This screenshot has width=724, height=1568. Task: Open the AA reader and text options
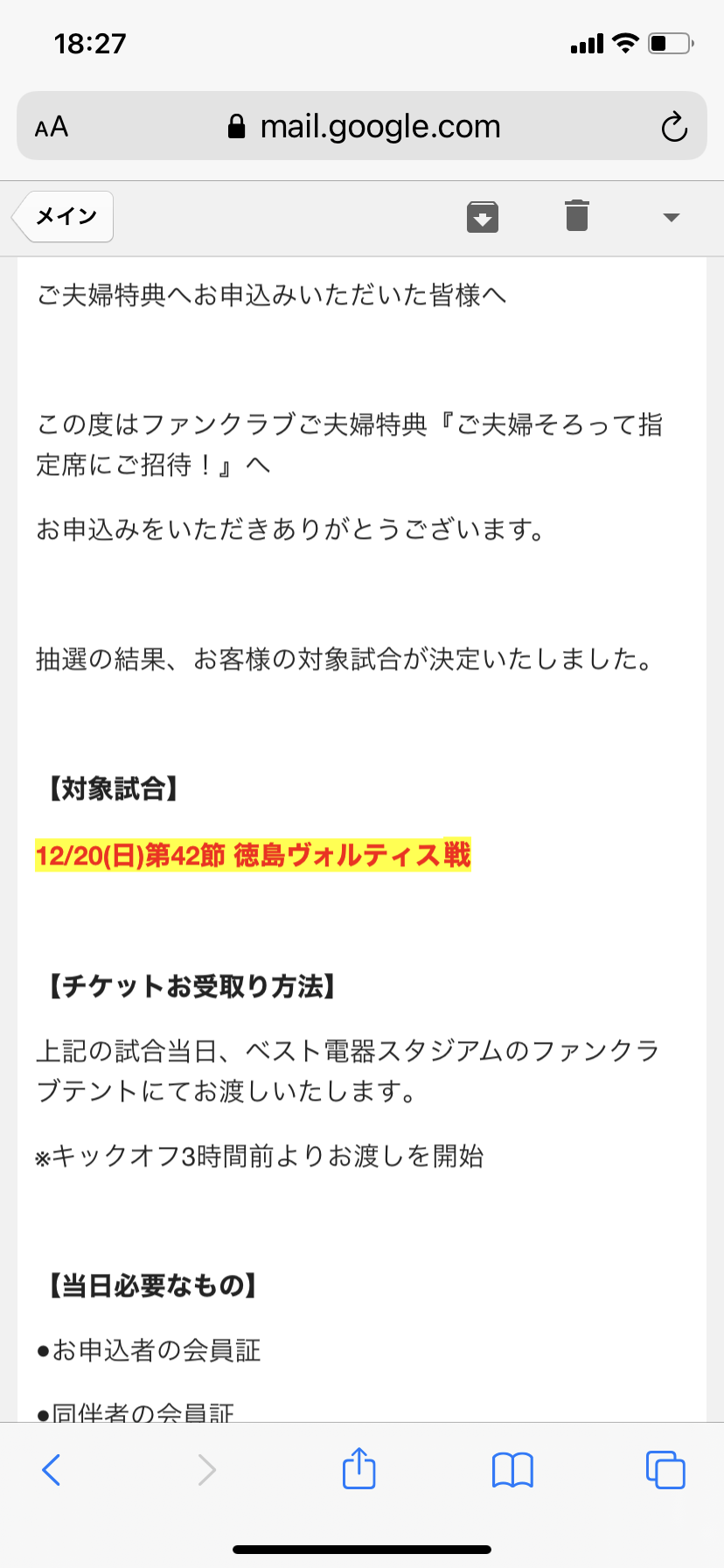point(52,127)
